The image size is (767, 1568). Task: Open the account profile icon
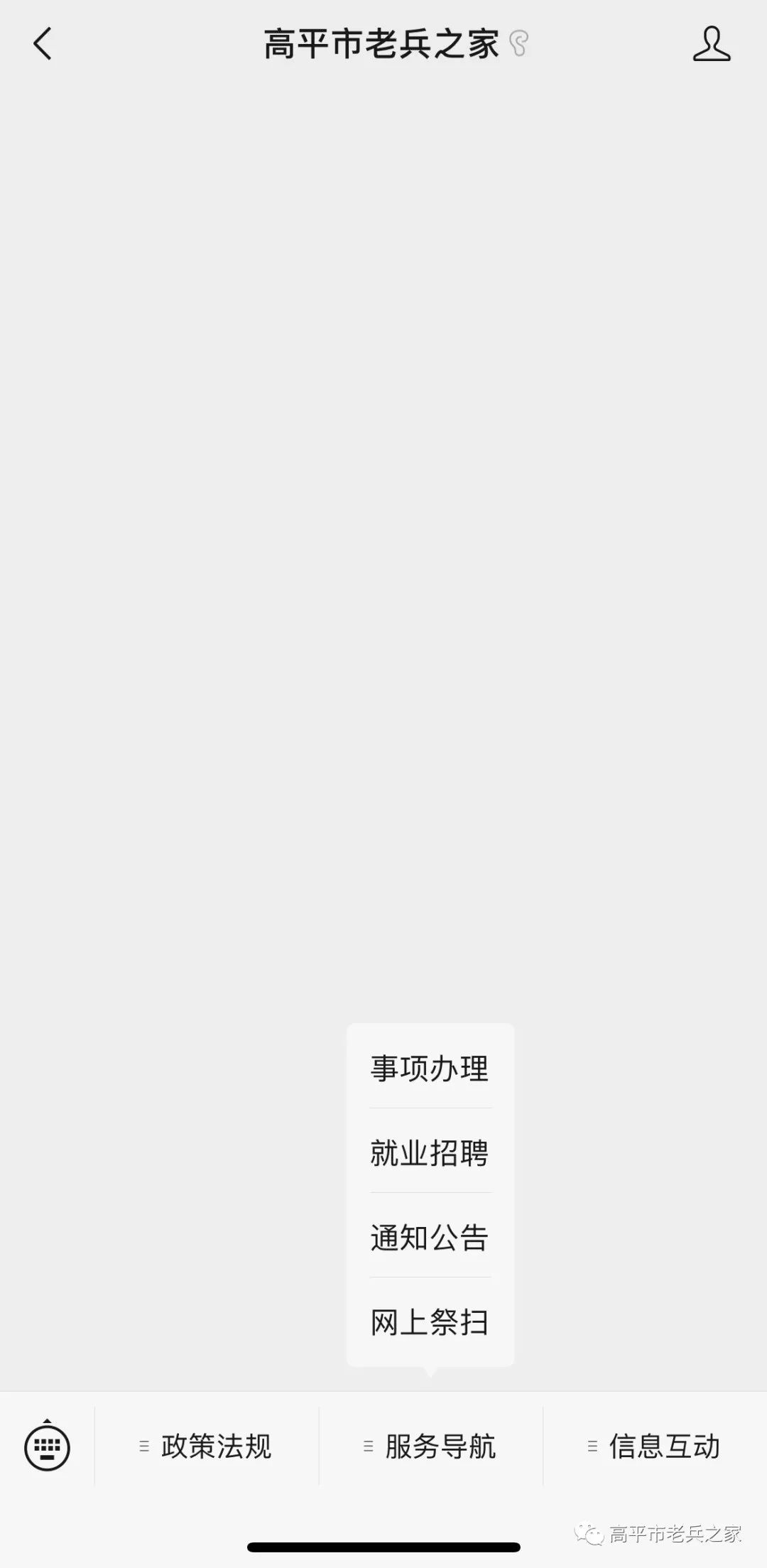[x=712, y=44]
